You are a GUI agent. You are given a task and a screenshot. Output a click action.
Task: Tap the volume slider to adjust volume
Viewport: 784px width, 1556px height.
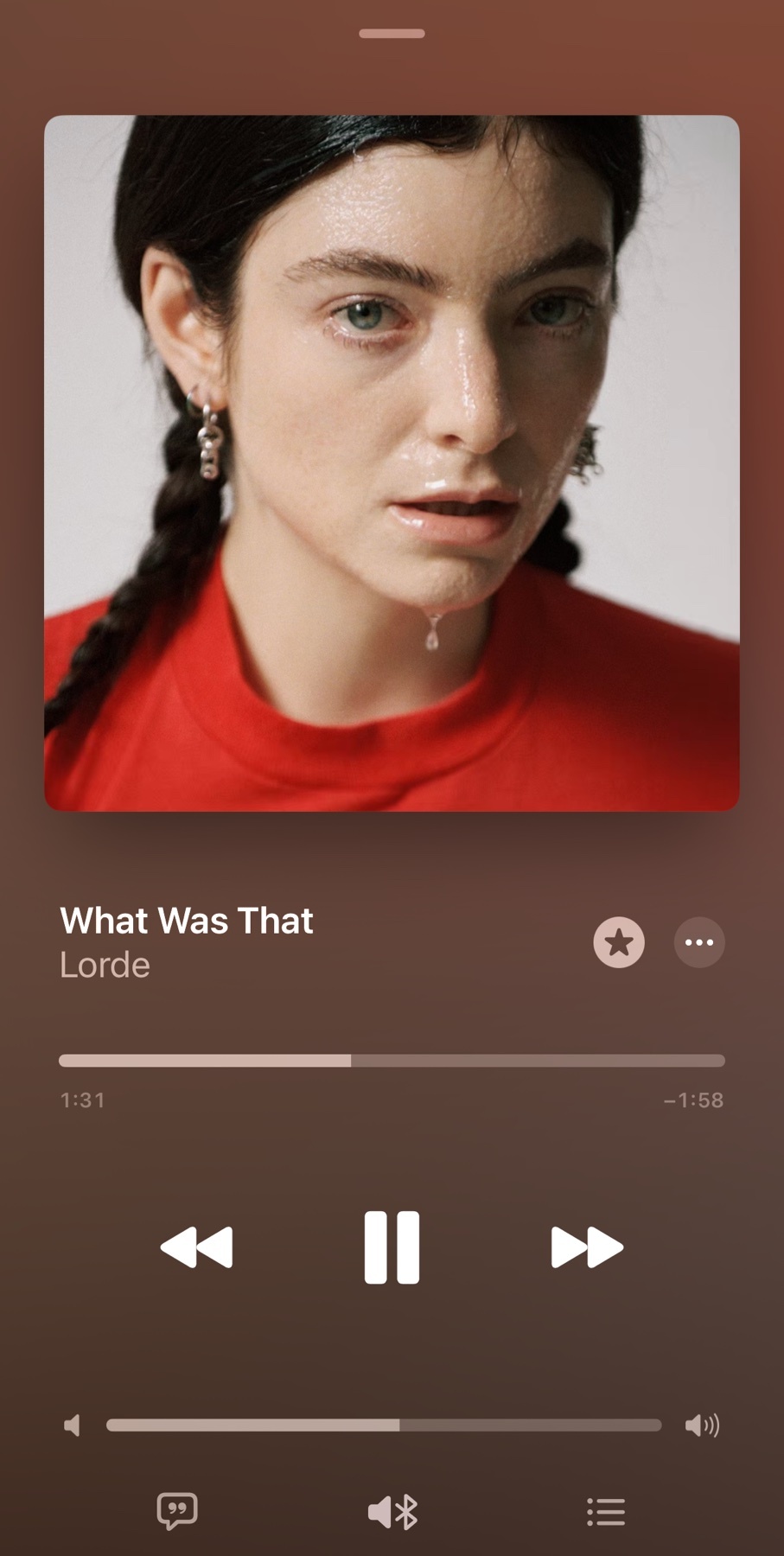click(384, 1425)
